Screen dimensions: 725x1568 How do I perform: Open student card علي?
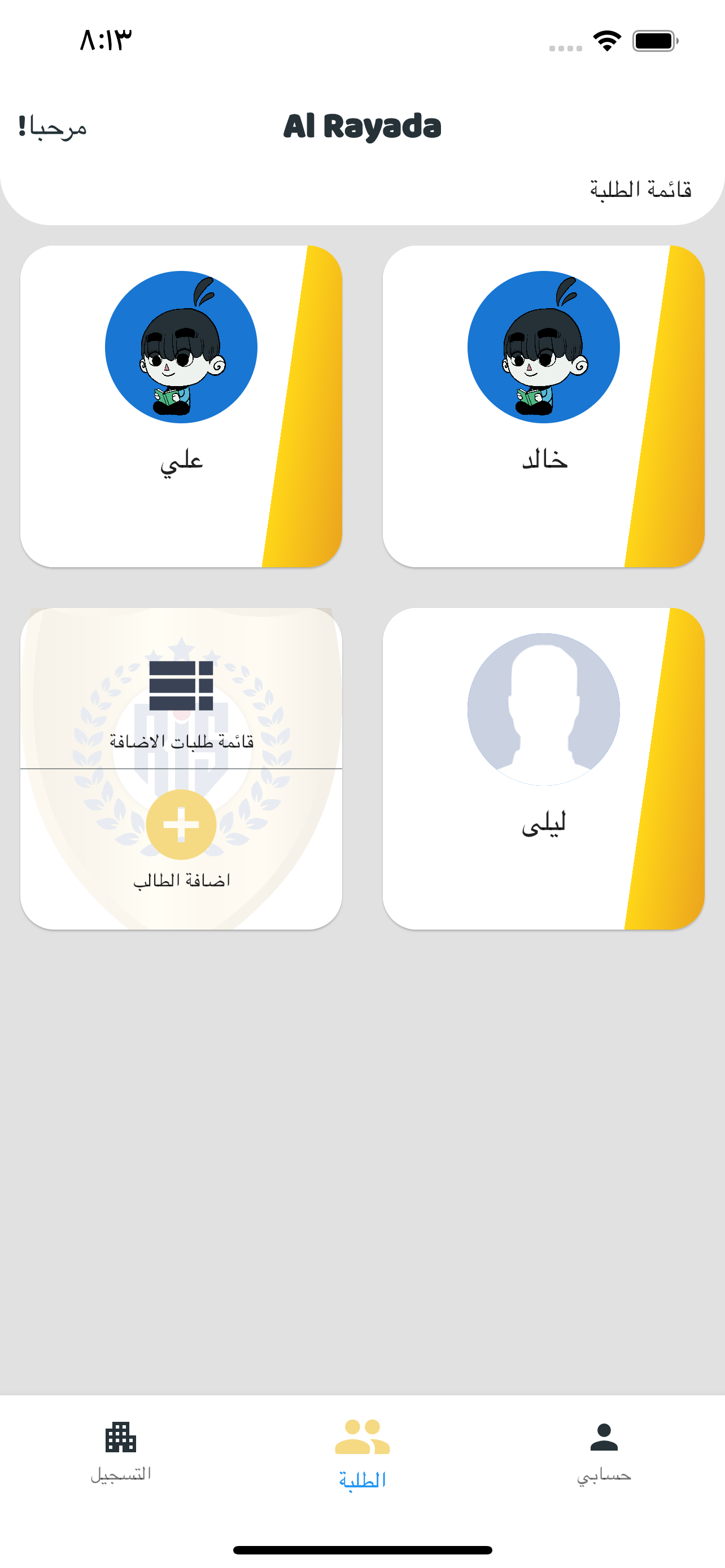point(181,406)
